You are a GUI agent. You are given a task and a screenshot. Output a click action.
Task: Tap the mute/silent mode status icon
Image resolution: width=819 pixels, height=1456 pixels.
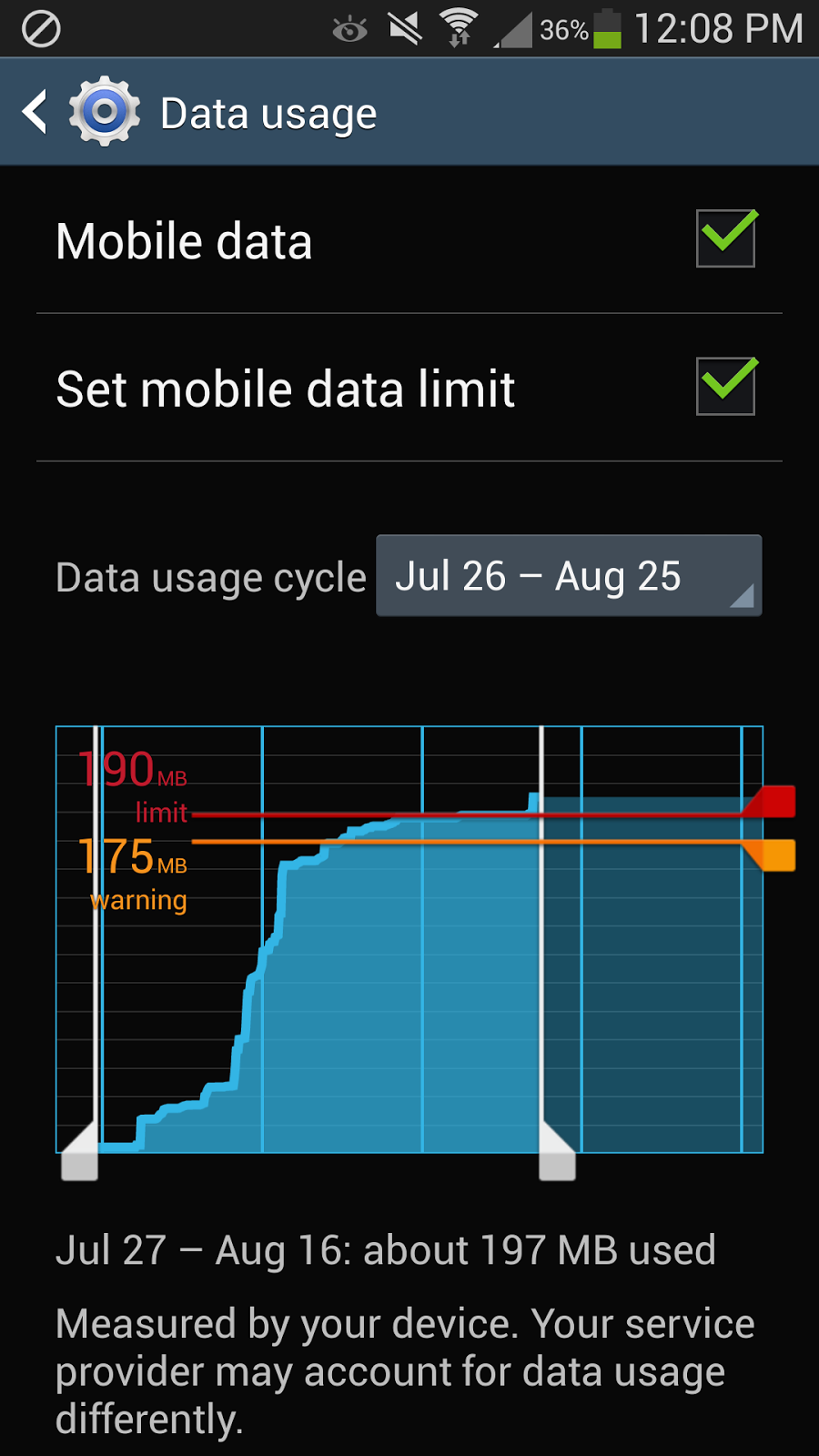(x=403, y=27)
